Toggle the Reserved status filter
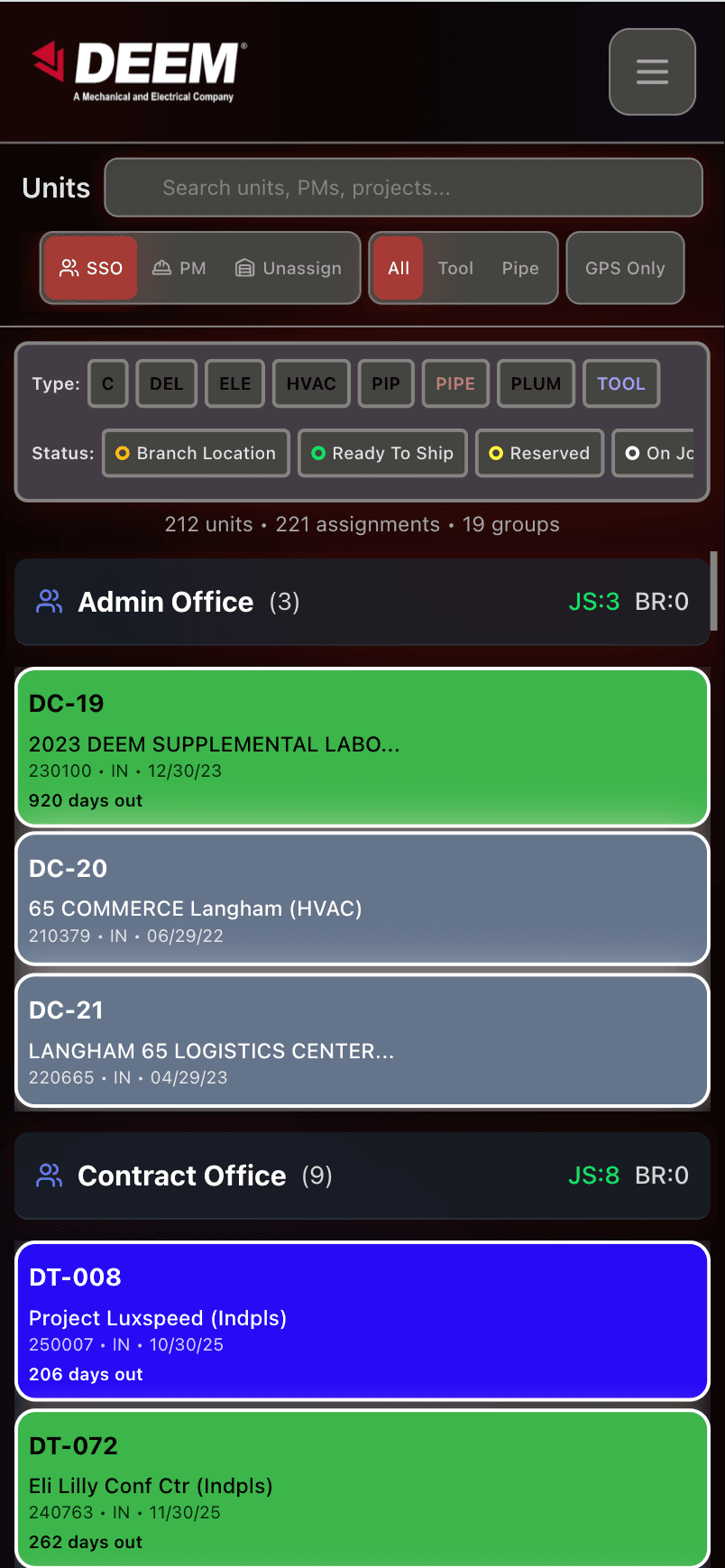The image size is (725, 1568). 539,453
